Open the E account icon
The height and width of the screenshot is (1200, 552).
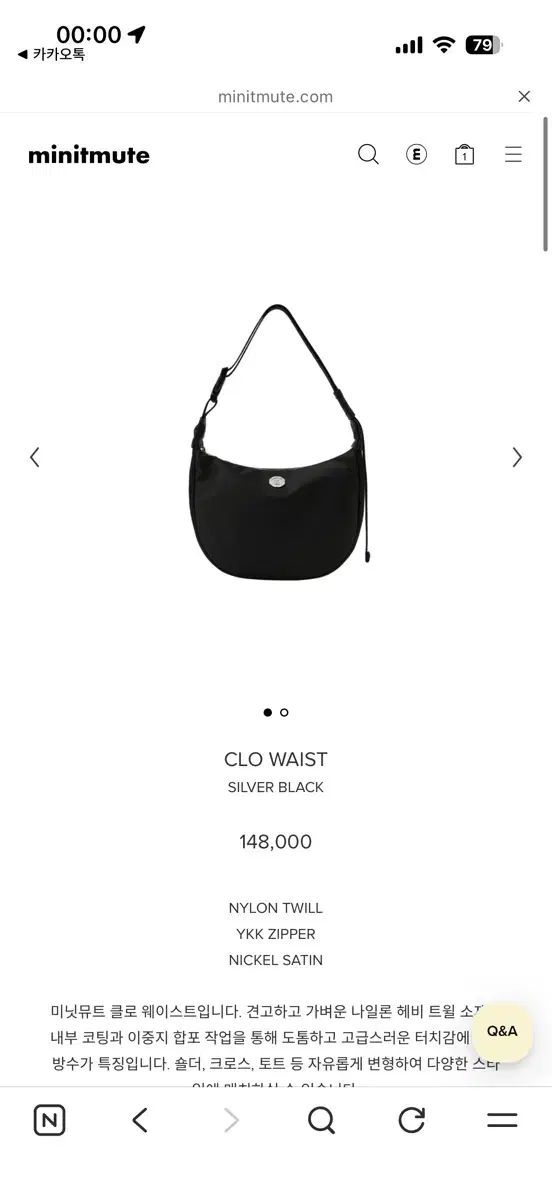coord(417,155)
